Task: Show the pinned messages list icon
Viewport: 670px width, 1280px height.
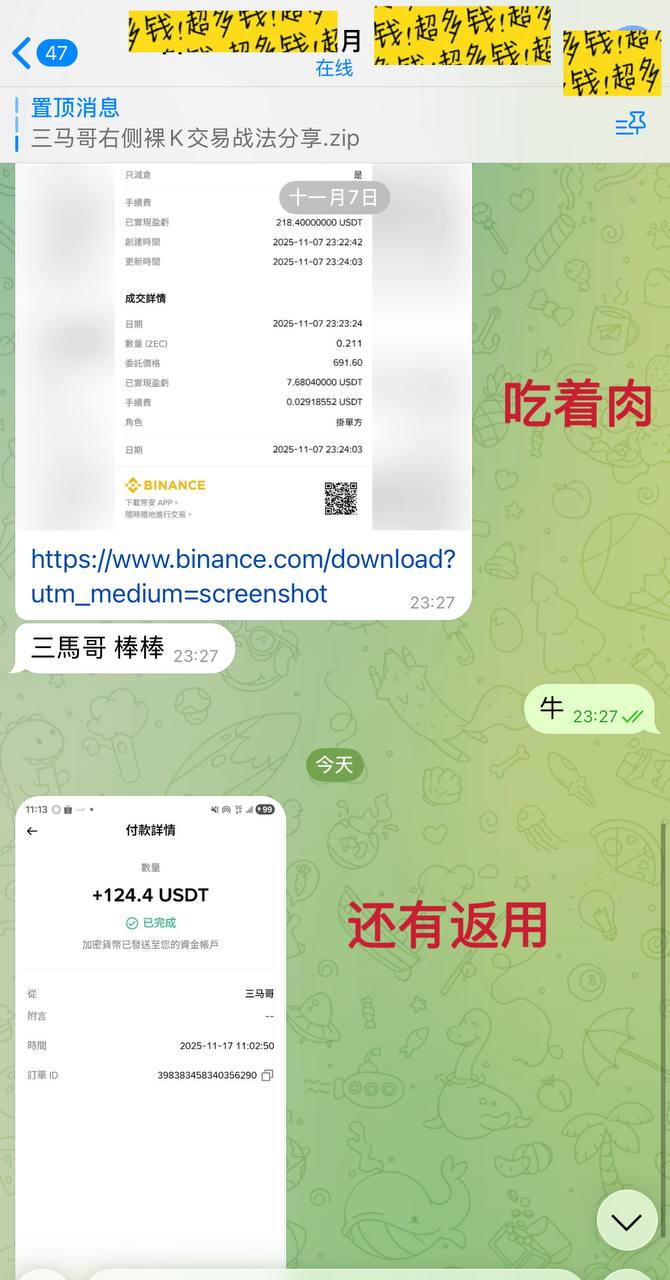Action: (630, 124)
